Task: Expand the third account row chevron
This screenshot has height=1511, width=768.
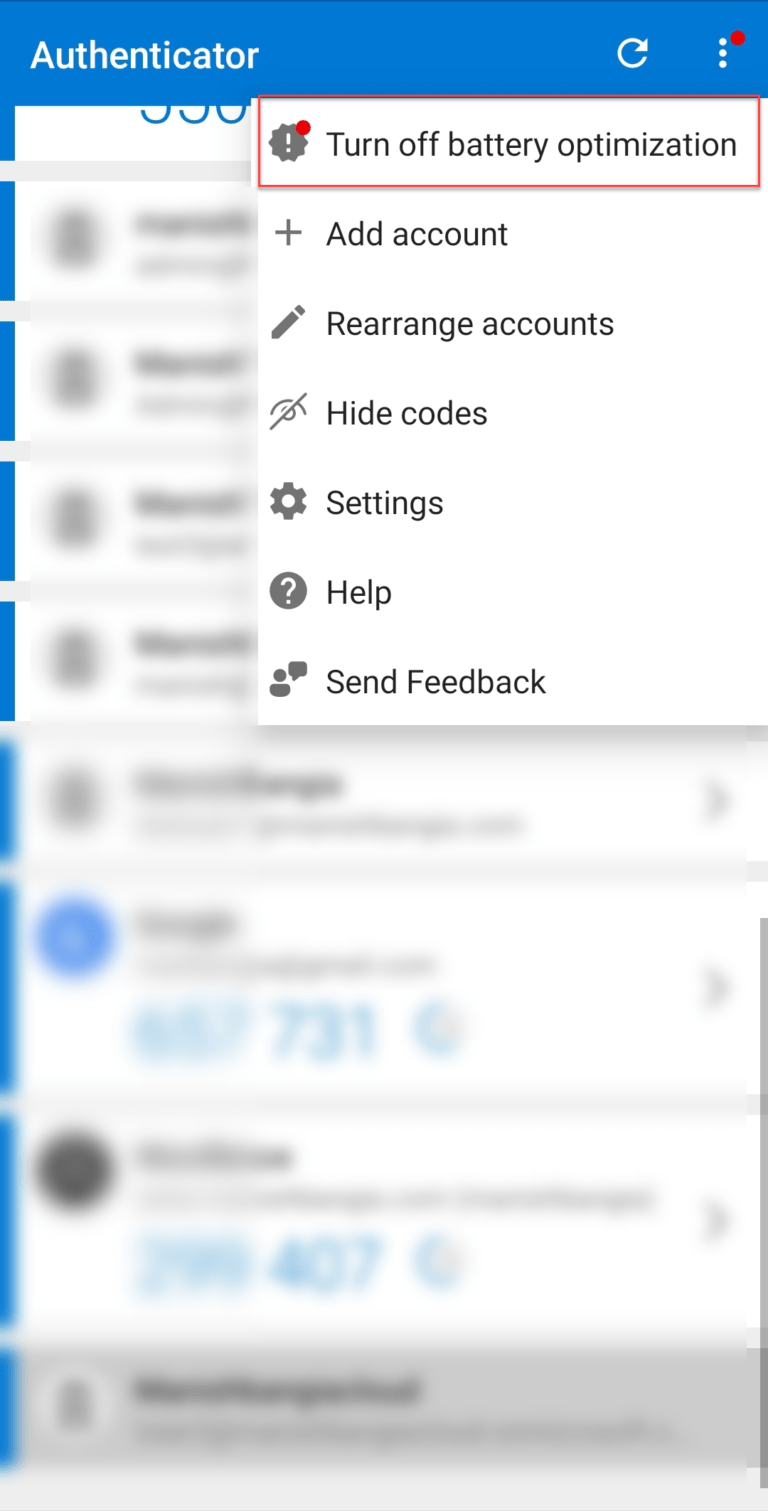Action: 716,1220
